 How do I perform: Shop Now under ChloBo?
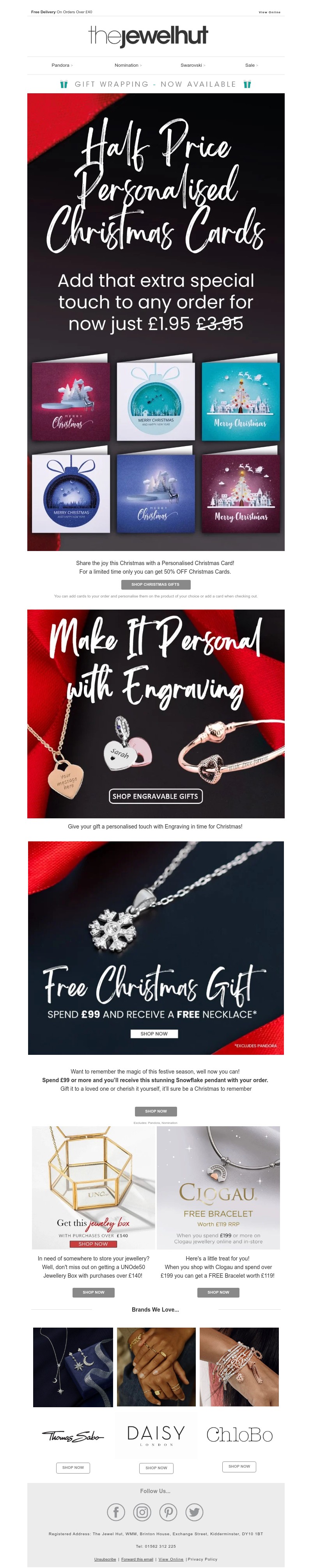tap(239, 1467)
